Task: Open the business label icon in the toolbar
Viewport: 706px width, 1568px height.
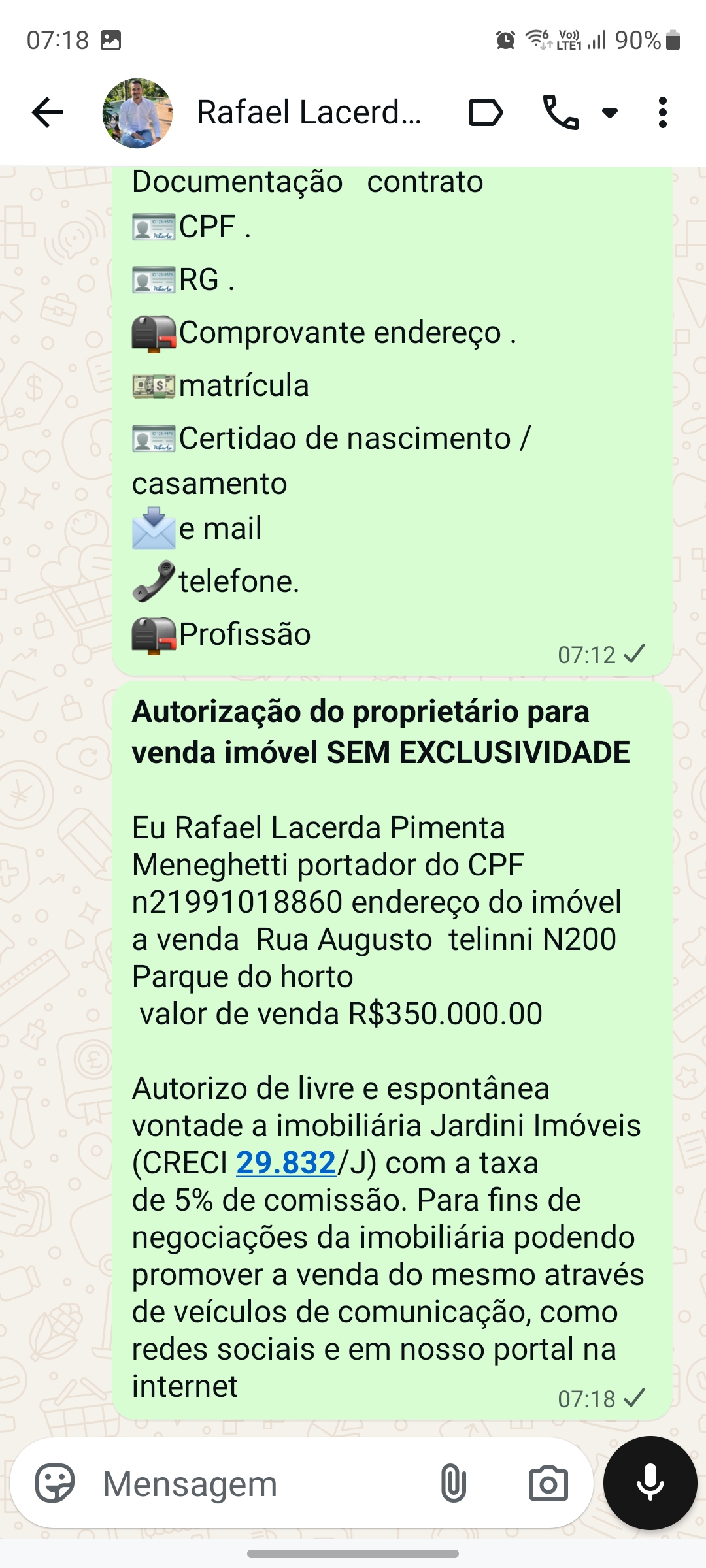Action: point(484,111)
